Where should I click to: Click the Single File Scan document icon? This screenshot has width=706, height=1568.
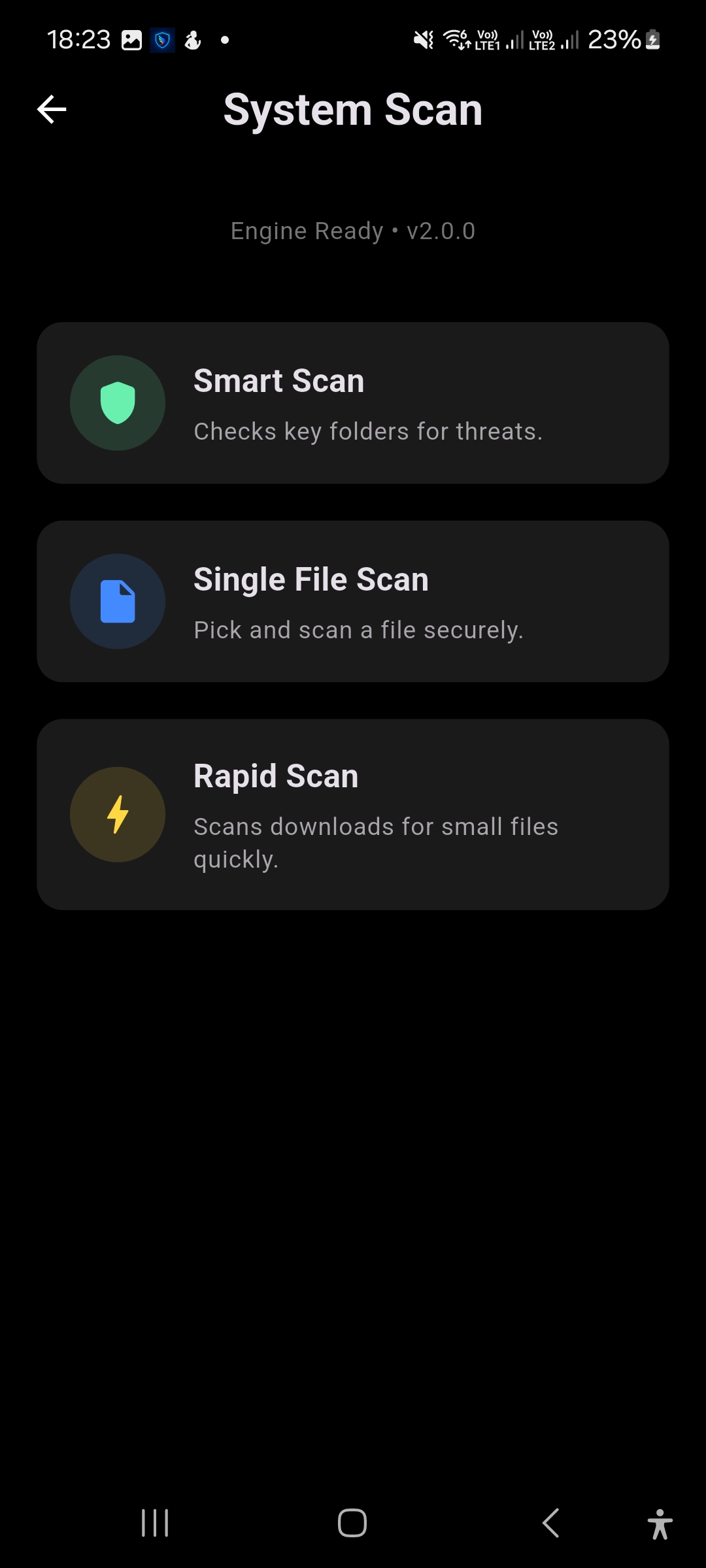click(117, 600)
